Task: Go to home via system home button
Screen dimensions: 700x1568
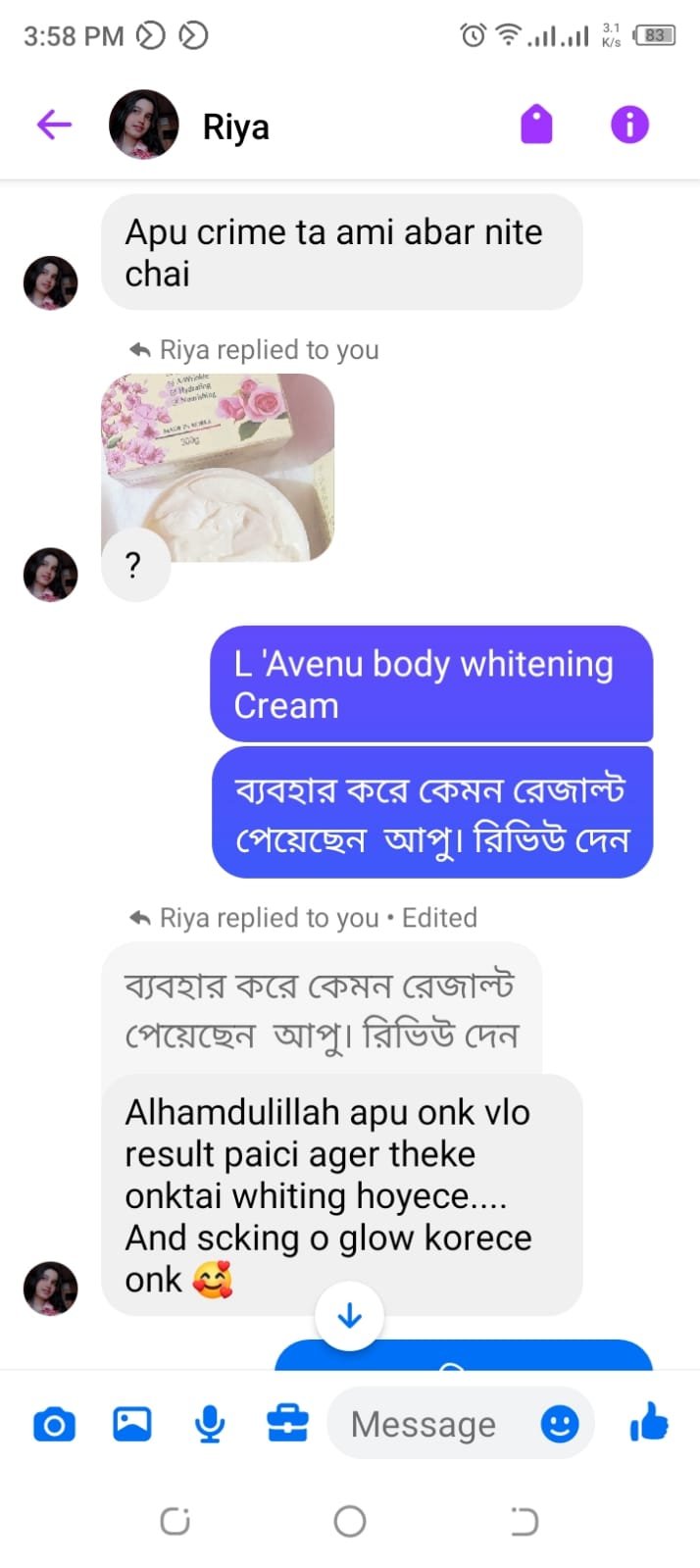Action: click(350, 1521)
